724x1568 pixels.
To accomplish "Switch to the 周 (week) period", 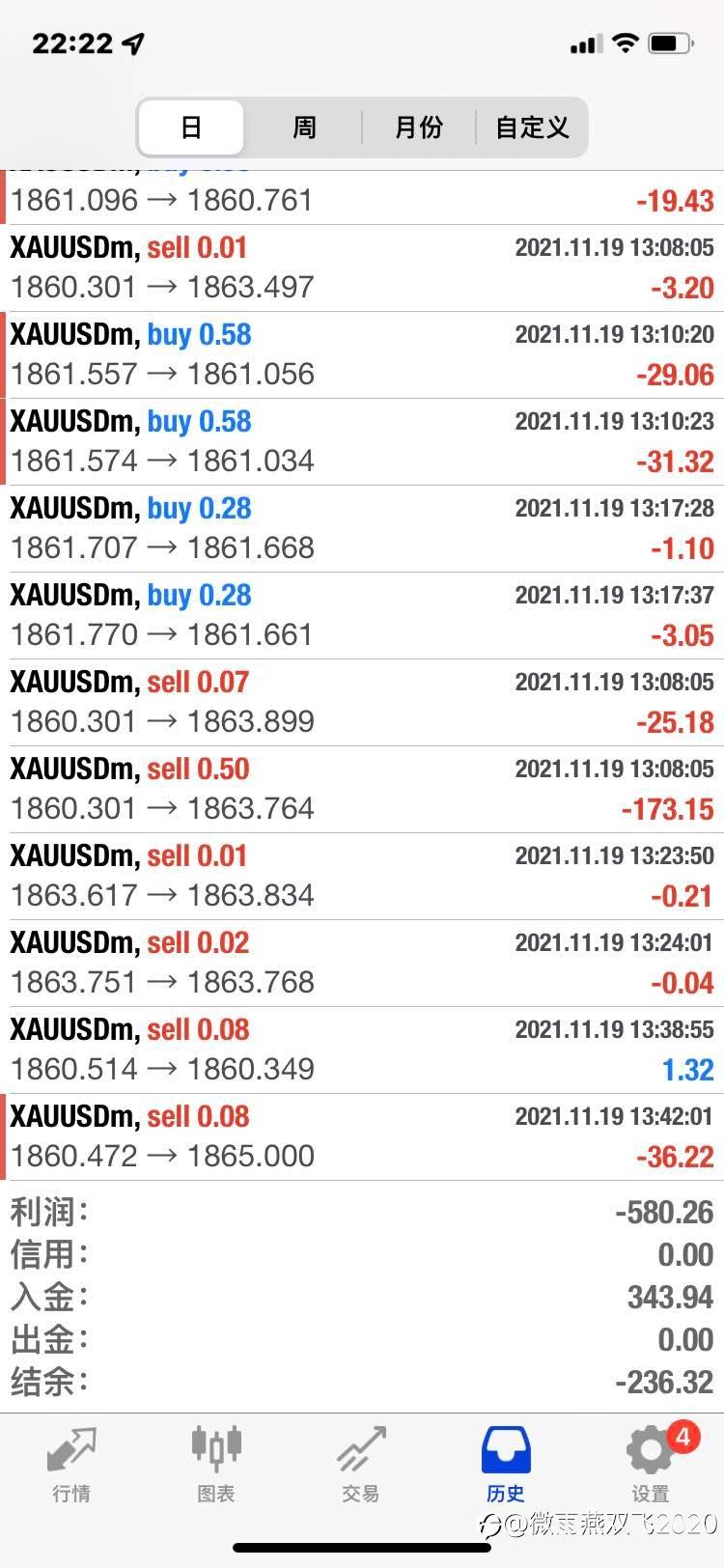I will click(304, 127).
